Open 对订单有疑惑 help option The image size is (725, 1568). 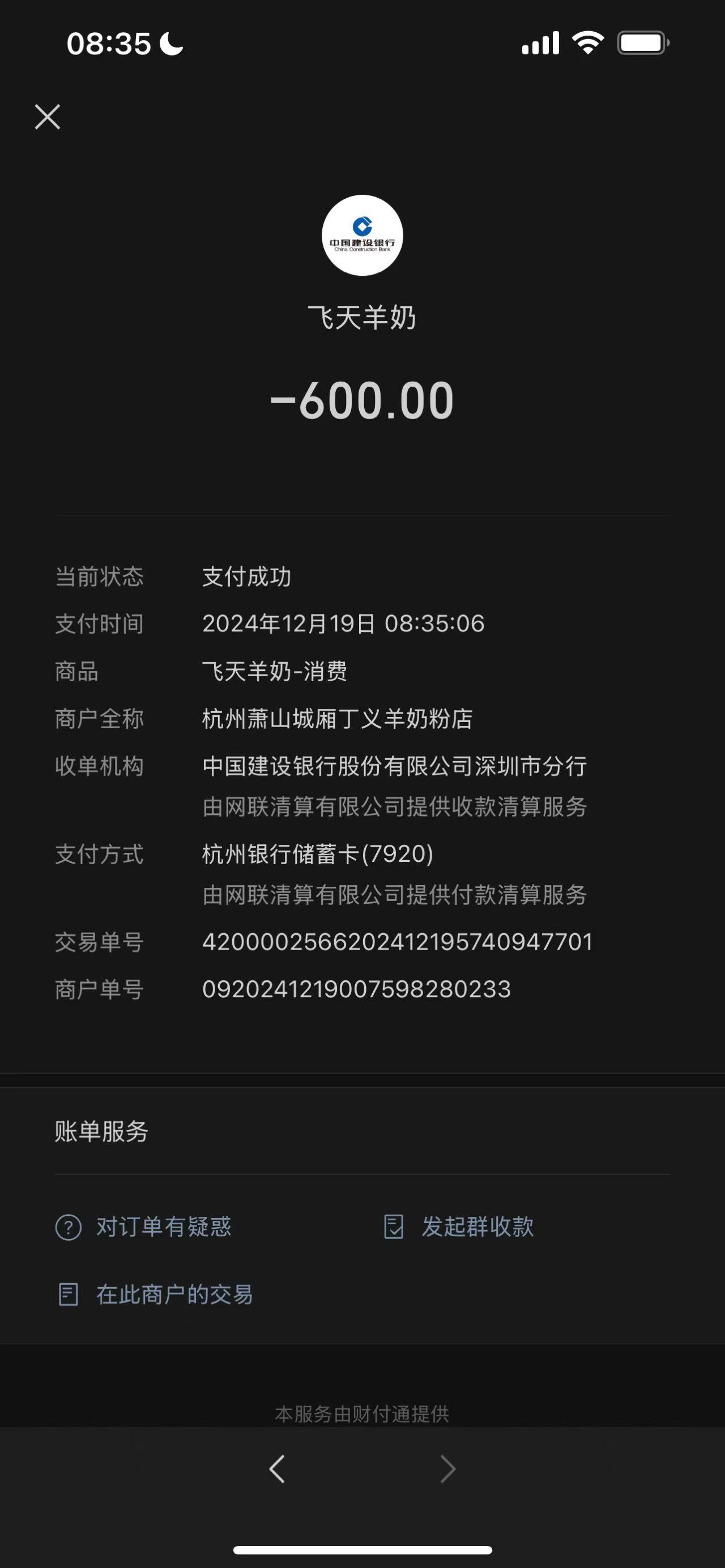tap(144, 1227)
